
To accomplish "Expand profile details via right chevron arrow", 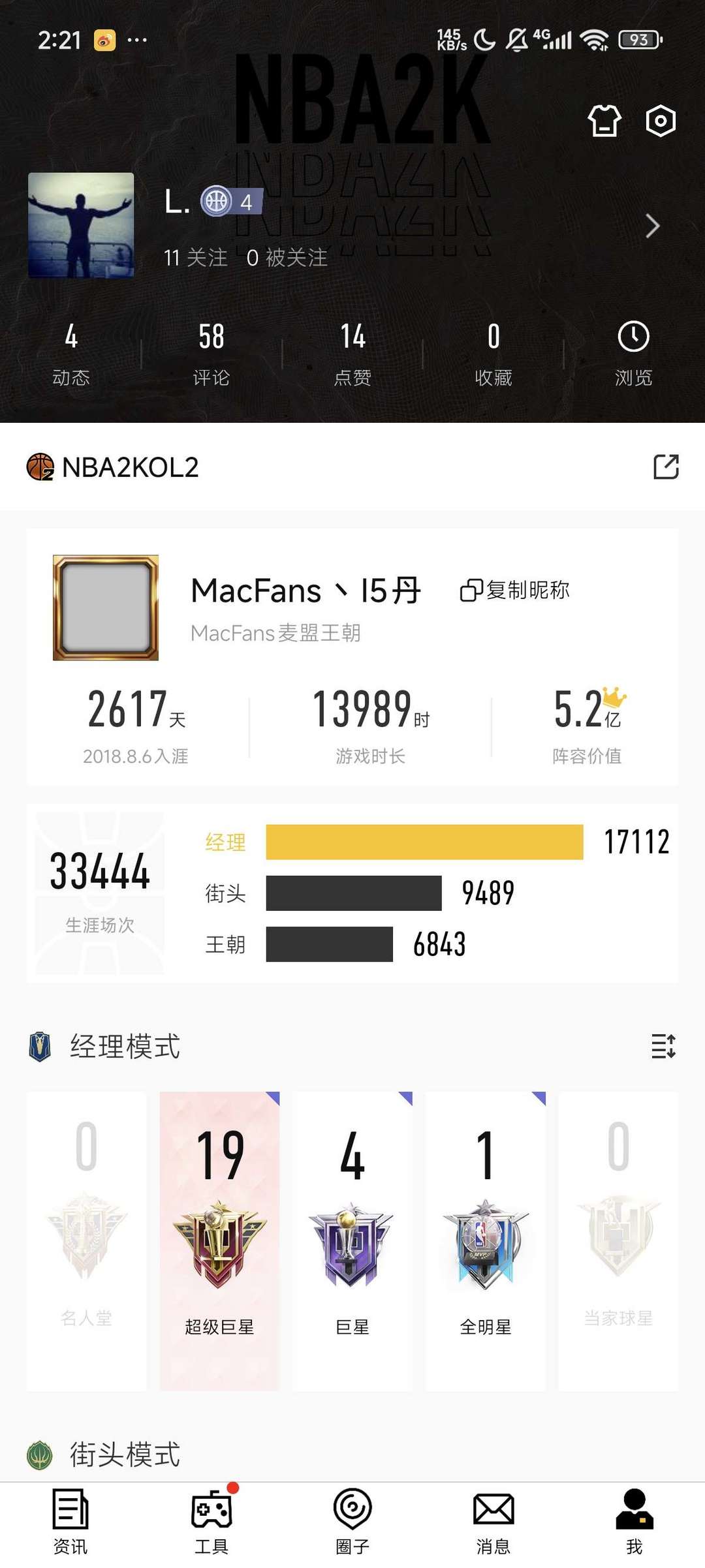I will (x=652, y=226).
